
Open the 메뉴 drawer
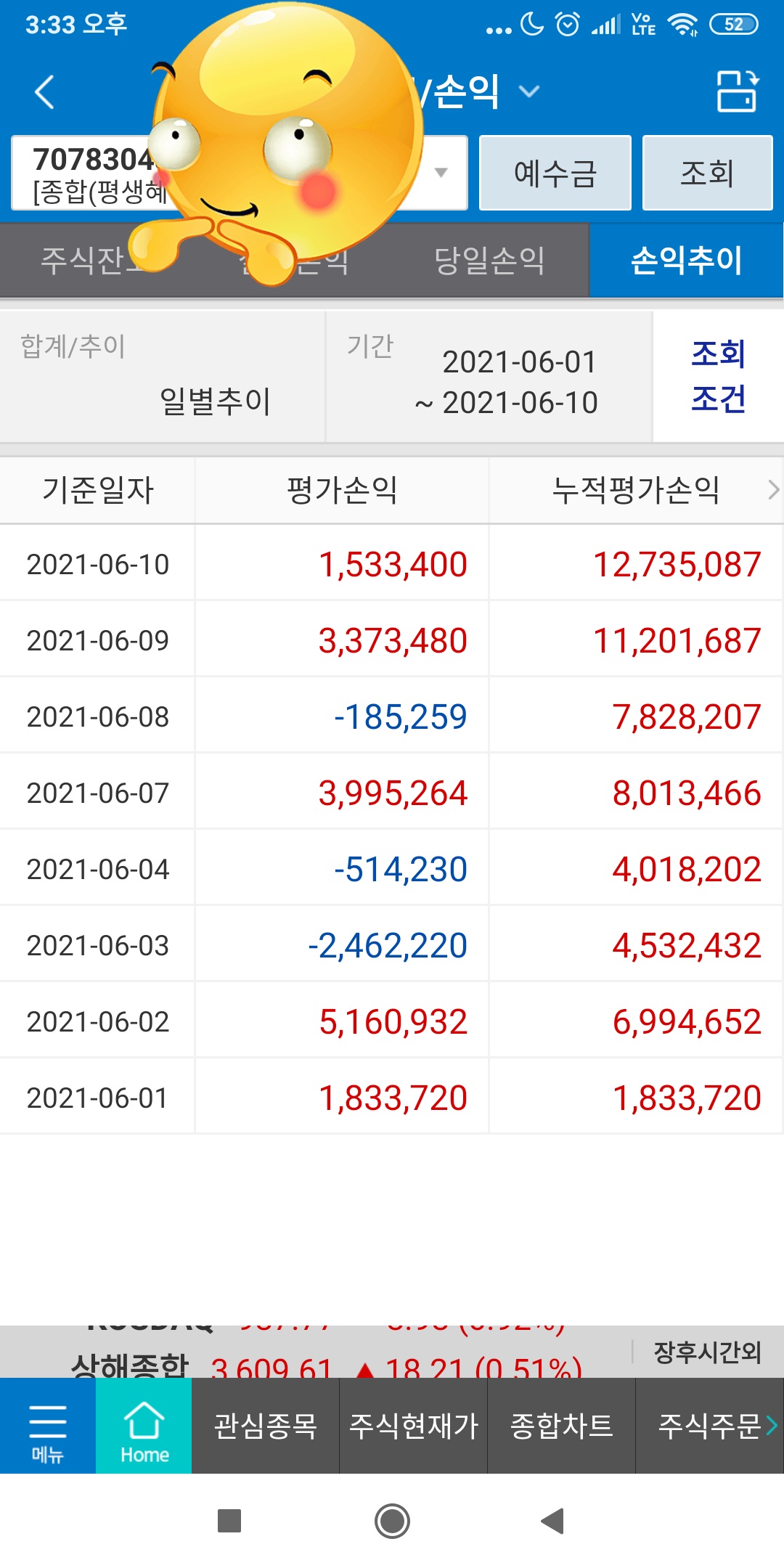(47, 1426)
